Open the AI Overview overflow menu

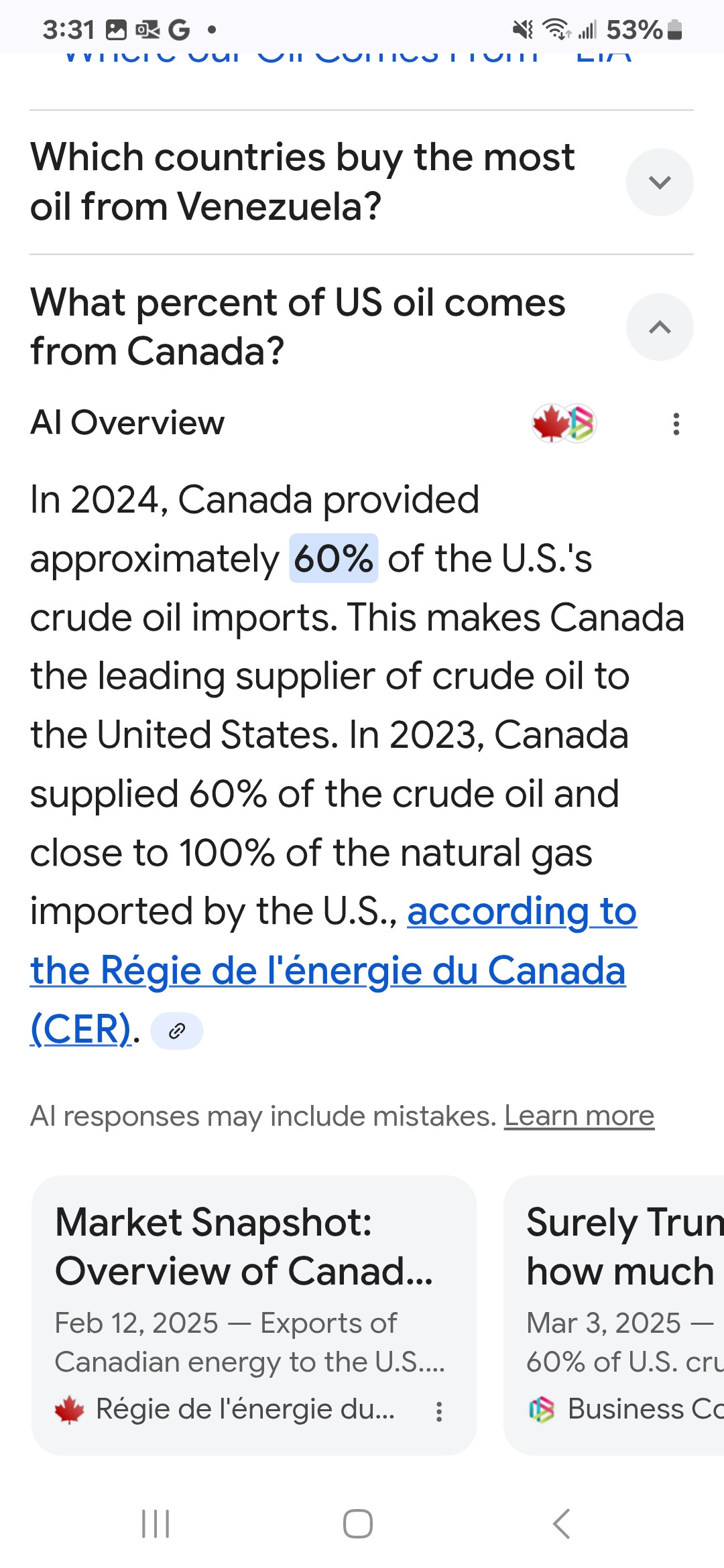pyautogui.click(x=676, y=424)
